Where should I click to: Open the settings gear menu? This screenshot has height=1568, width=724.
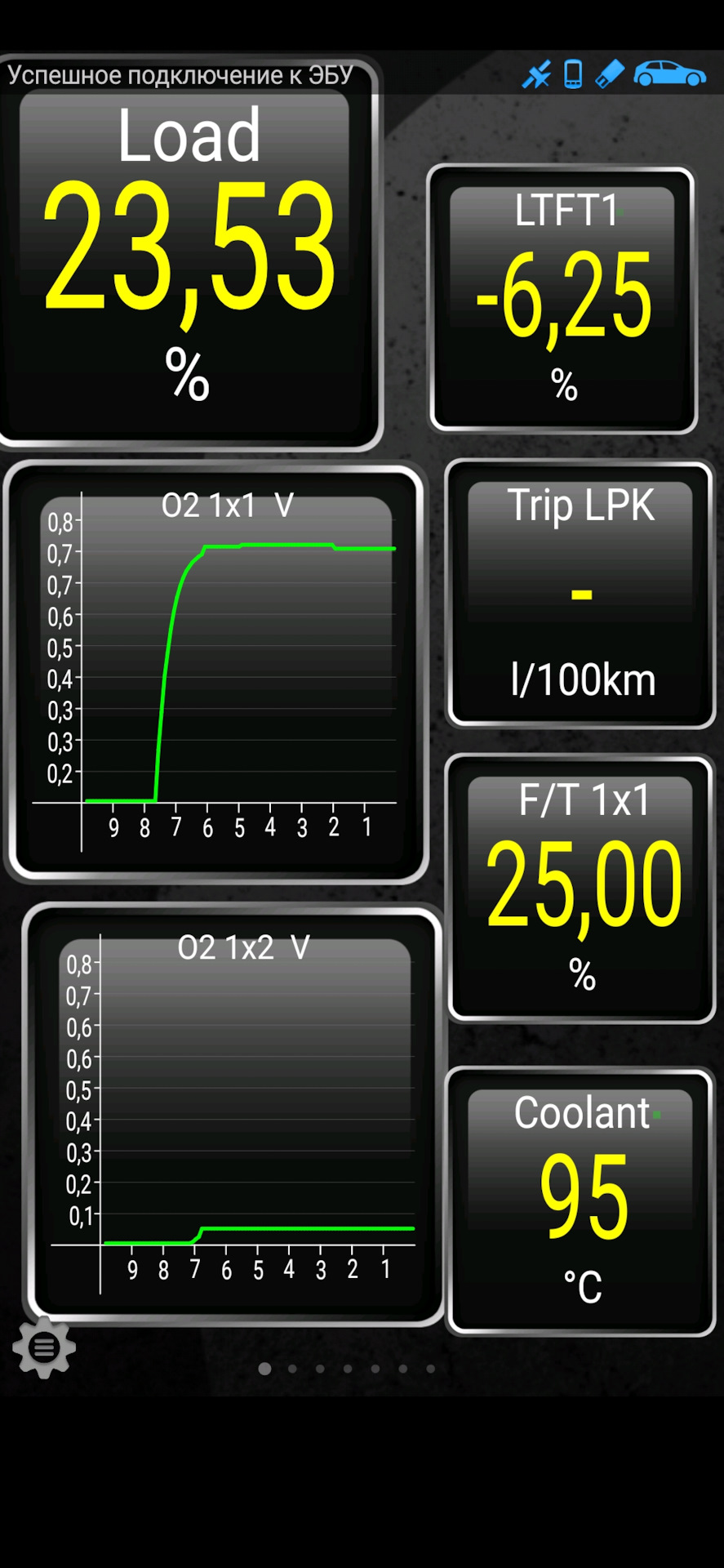point(44,1347)
